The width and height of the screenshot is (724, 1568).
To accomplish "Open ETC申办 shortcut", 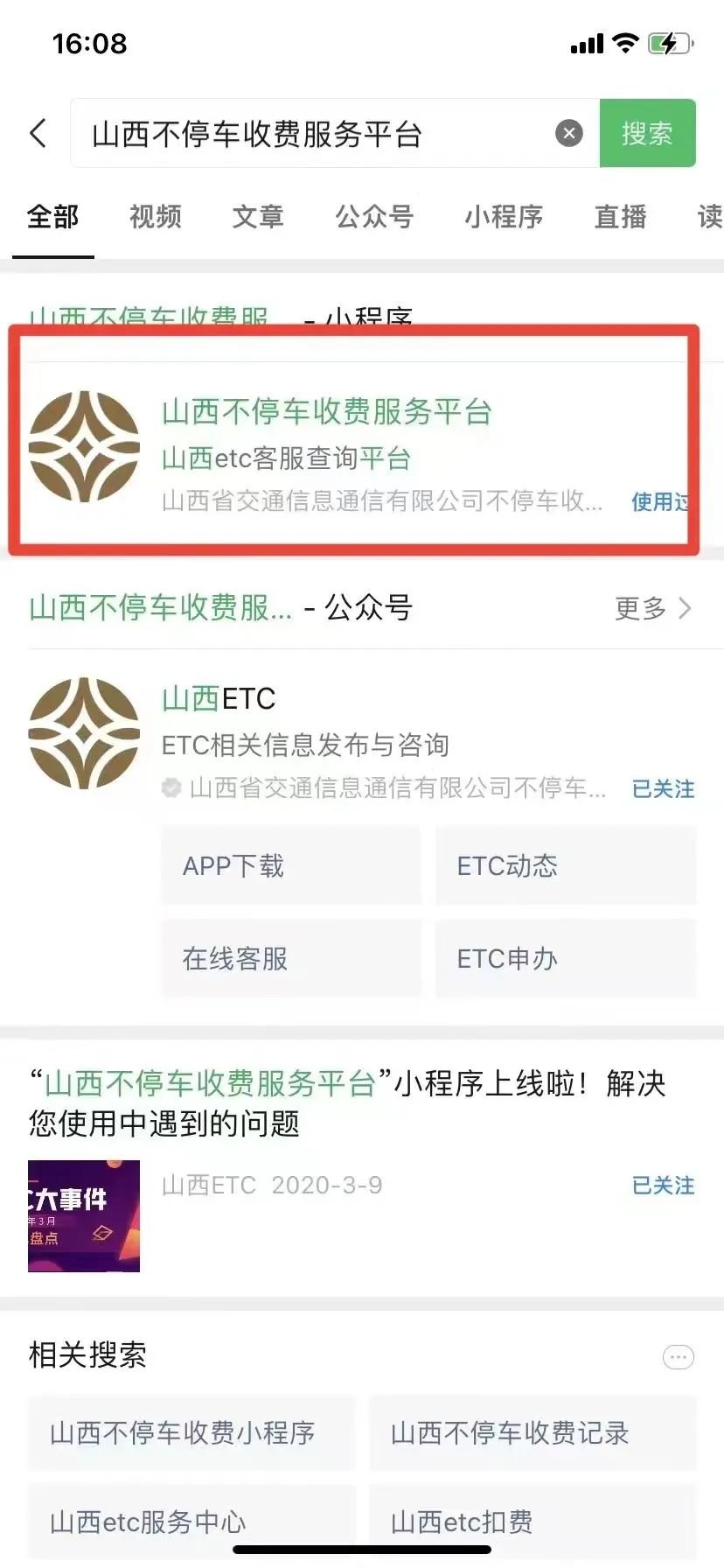I will 565,958.
